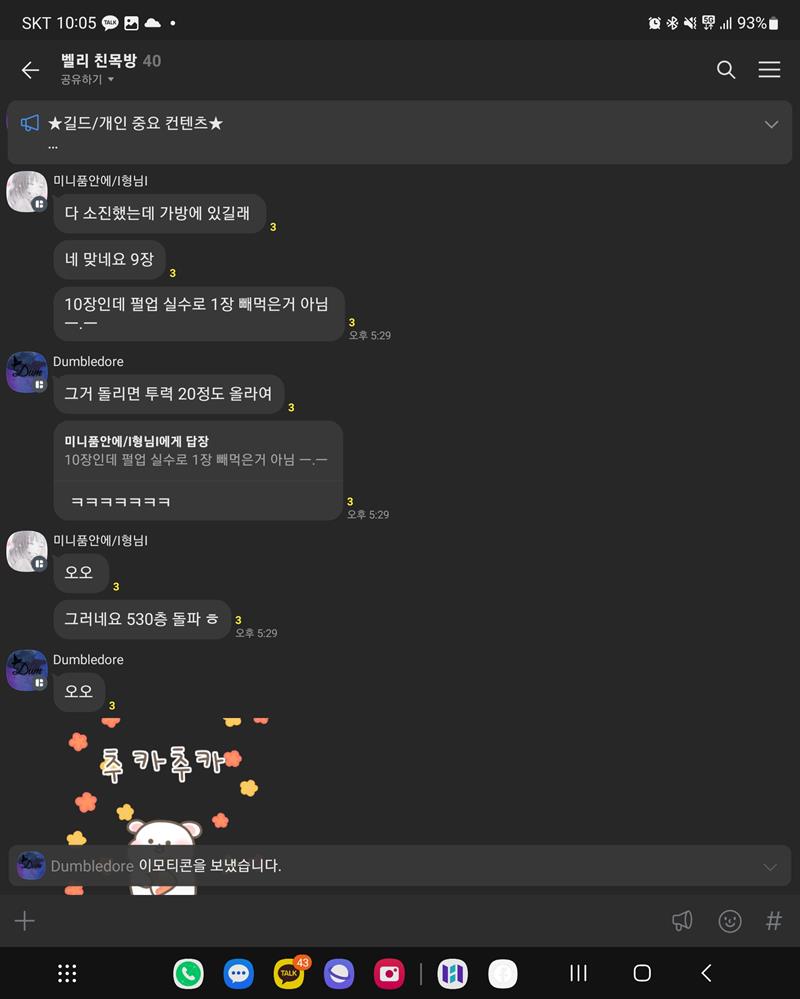Open the 공유하기 dropdown

pyautogui.click(x=87, y=80)
